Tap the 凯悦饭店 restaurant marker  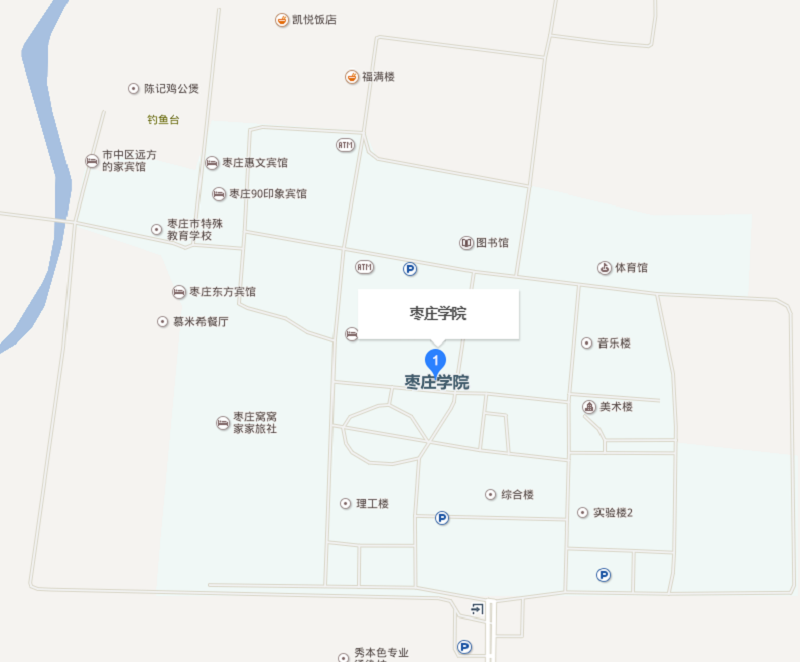282,20
